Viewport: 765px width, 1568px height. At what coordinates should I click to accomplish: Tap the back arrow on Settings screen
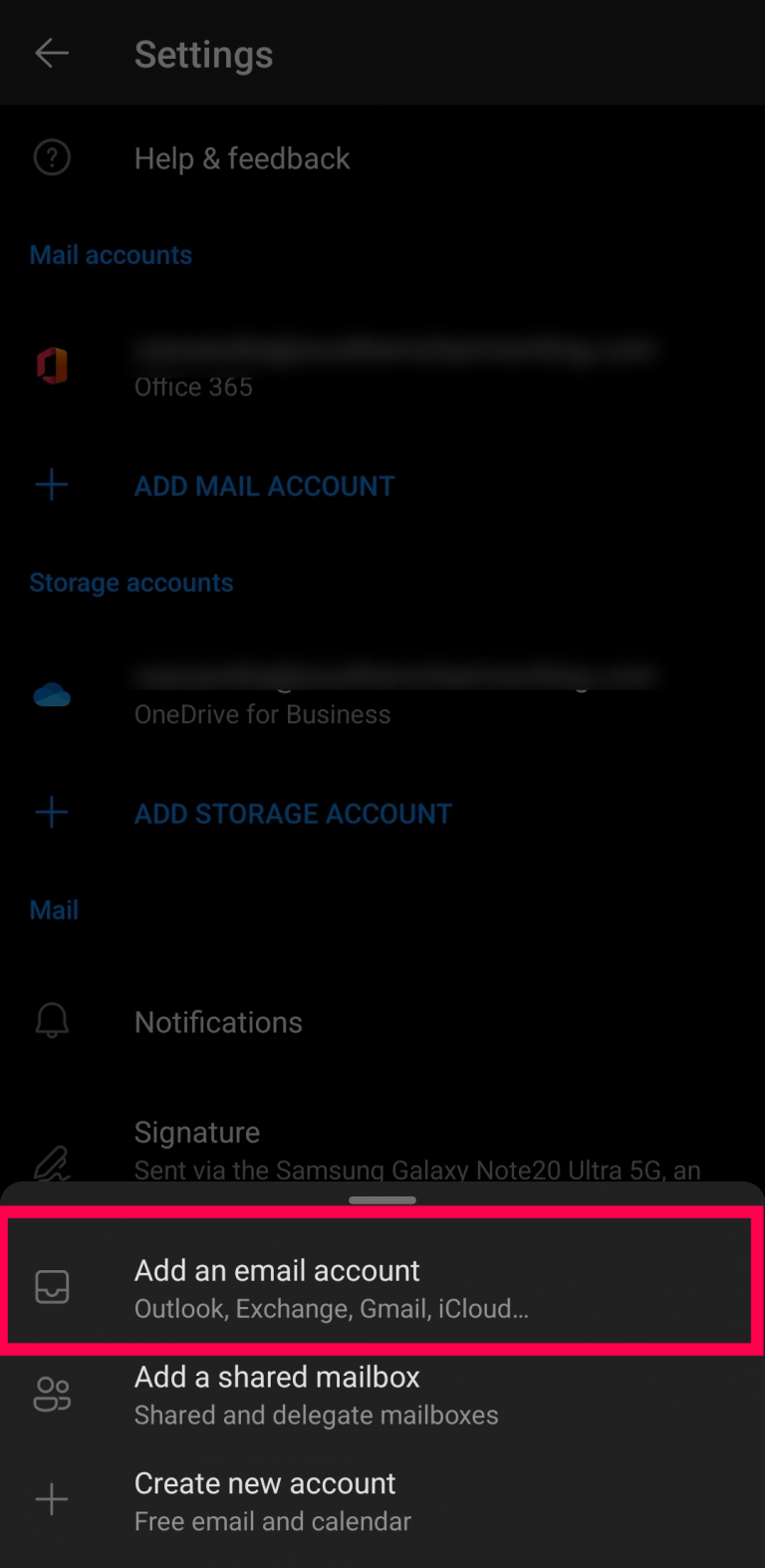tap(51, 54)
